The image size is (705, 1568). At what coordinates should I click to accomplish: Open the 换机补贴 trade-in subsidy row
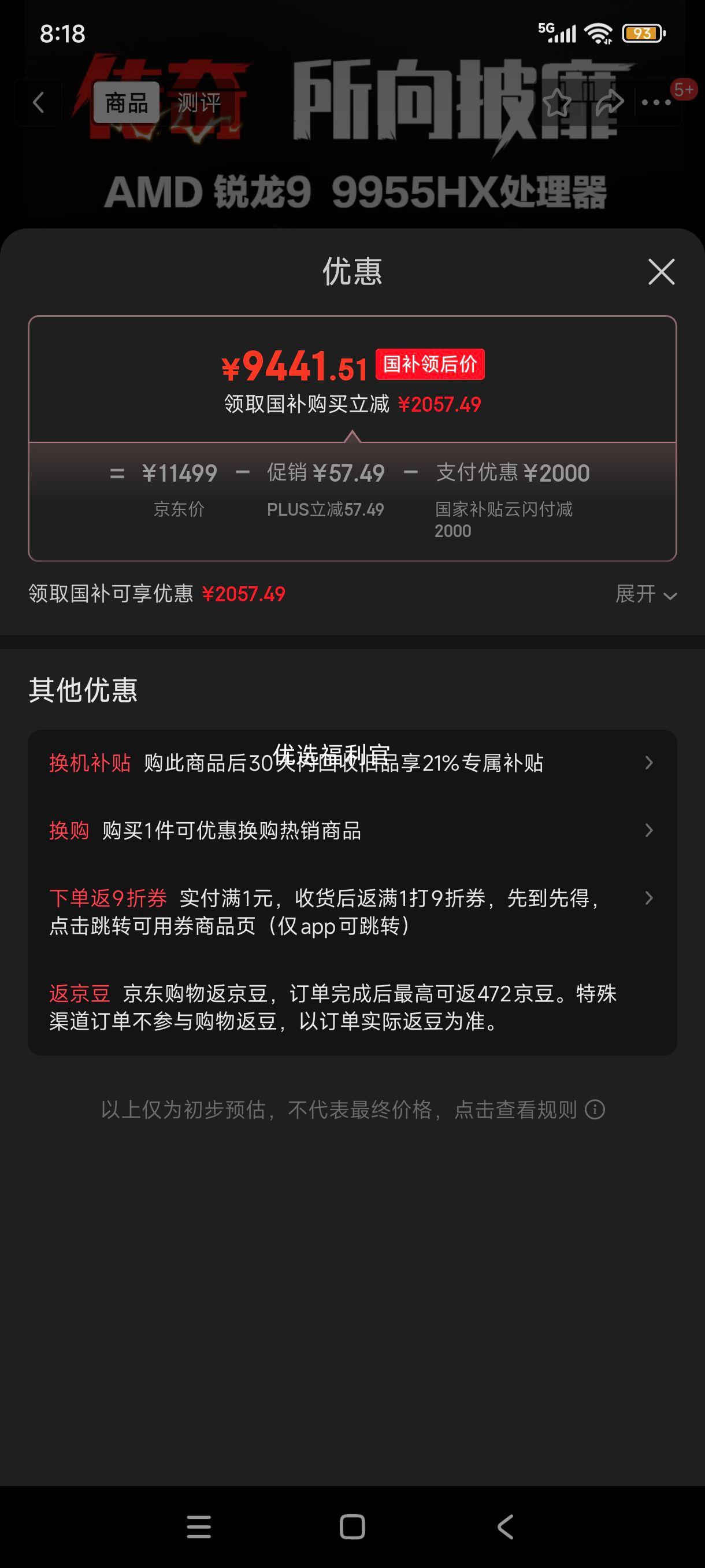coord(351,763)
